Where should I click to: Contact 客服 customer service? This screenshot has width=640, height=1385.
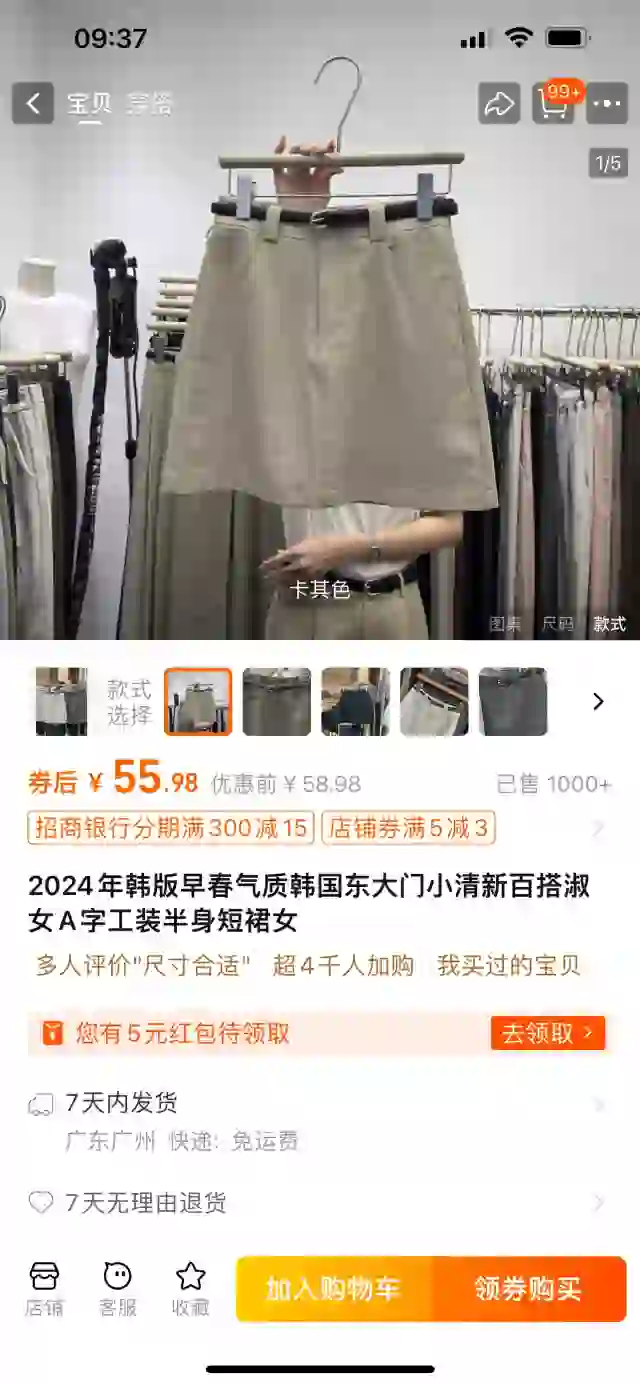coord(117,1288)
